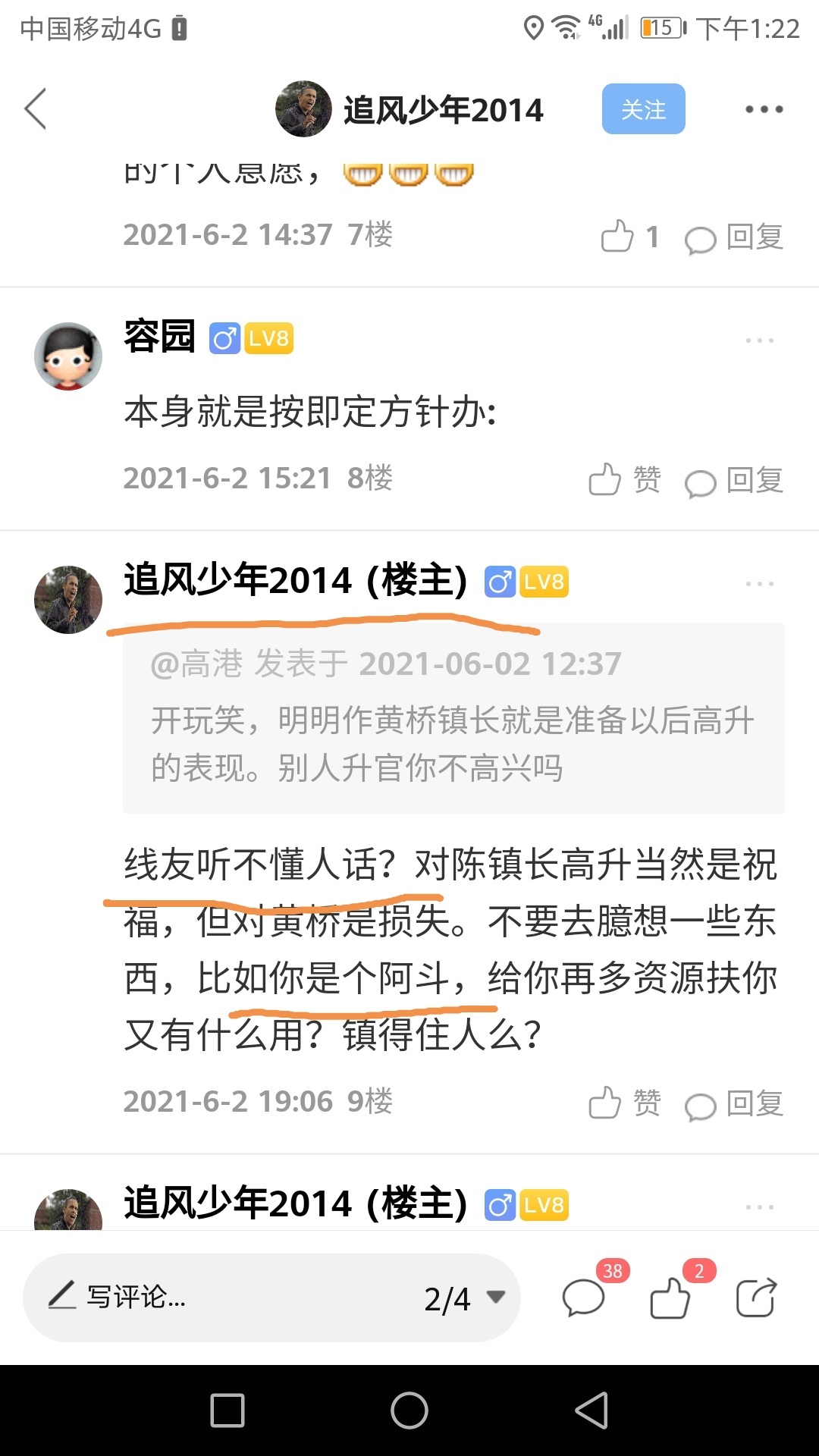This screenshot has height=1456, width=819.
Task: Like 容园's comment on floor 8
Action: pos(624,479)
